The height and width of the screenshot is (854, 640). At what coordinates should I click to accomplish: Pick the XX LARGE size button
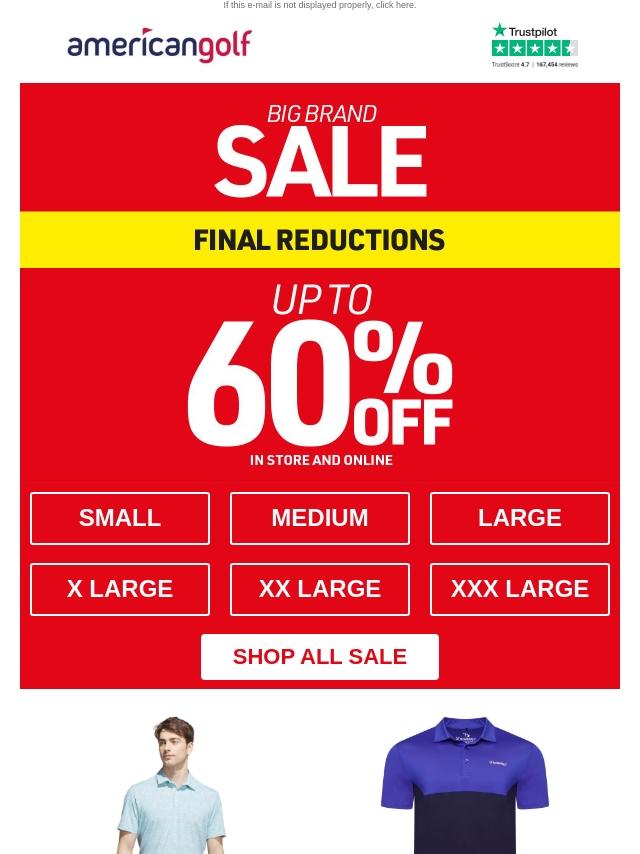(320, 589)
